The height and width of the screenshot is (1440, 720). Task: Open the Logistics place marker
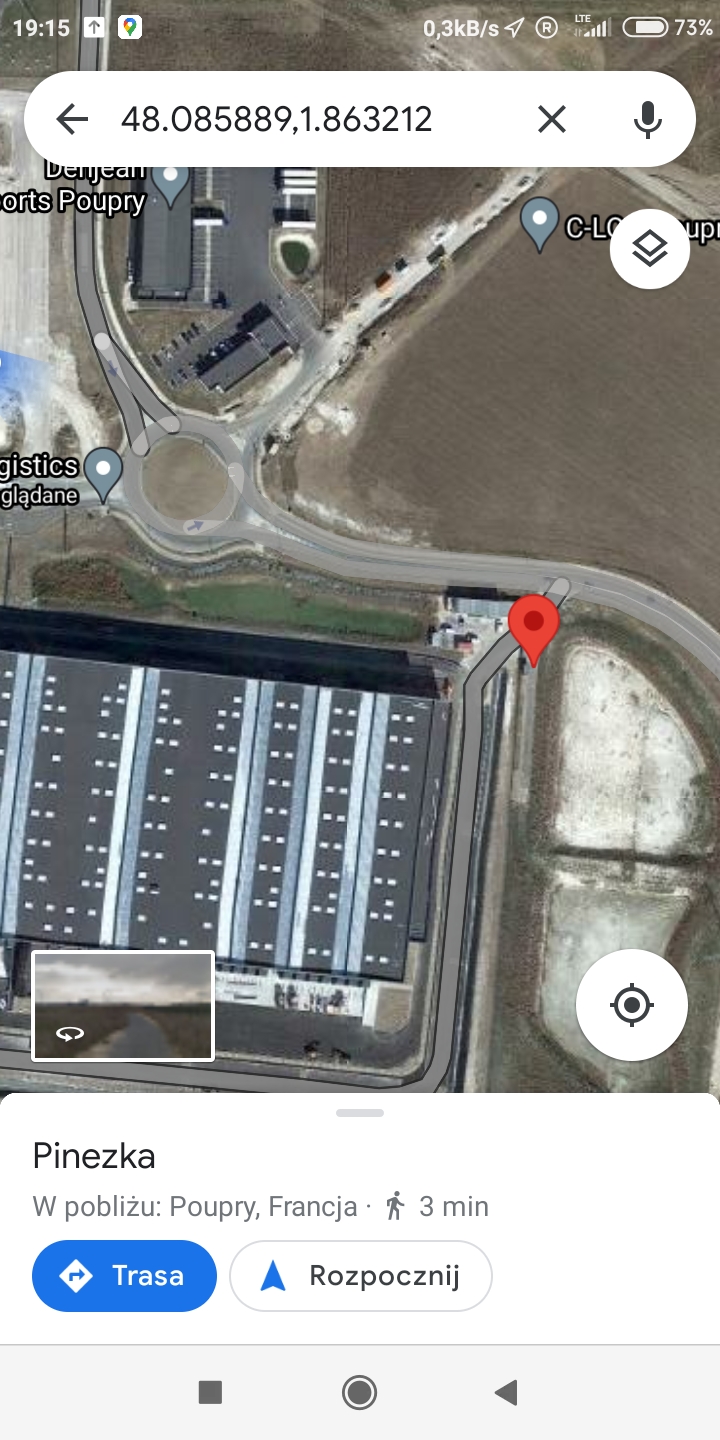103,470
